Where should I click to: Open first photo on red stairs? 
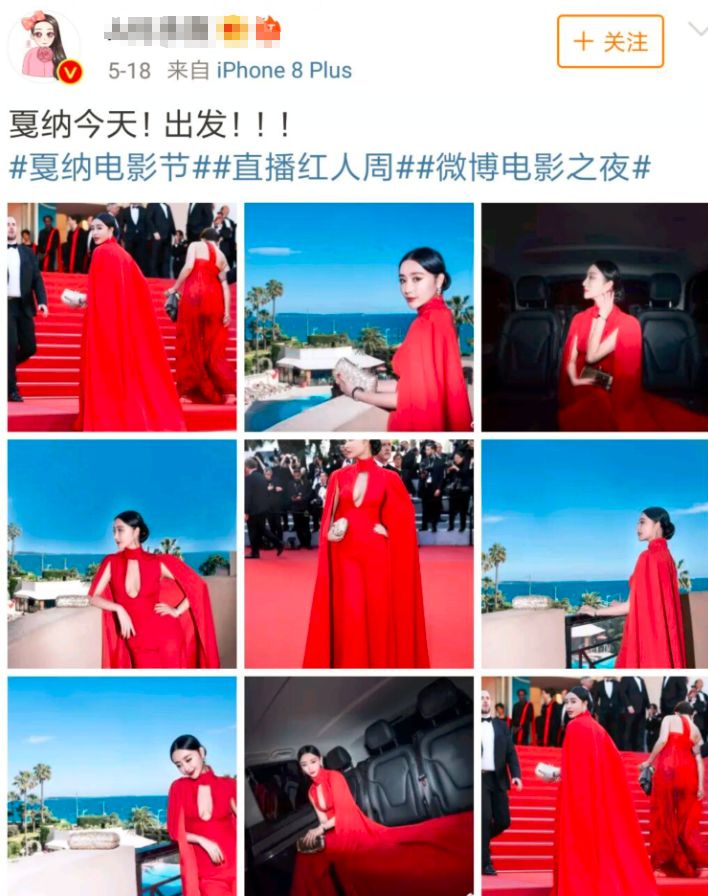coord(122,317)
